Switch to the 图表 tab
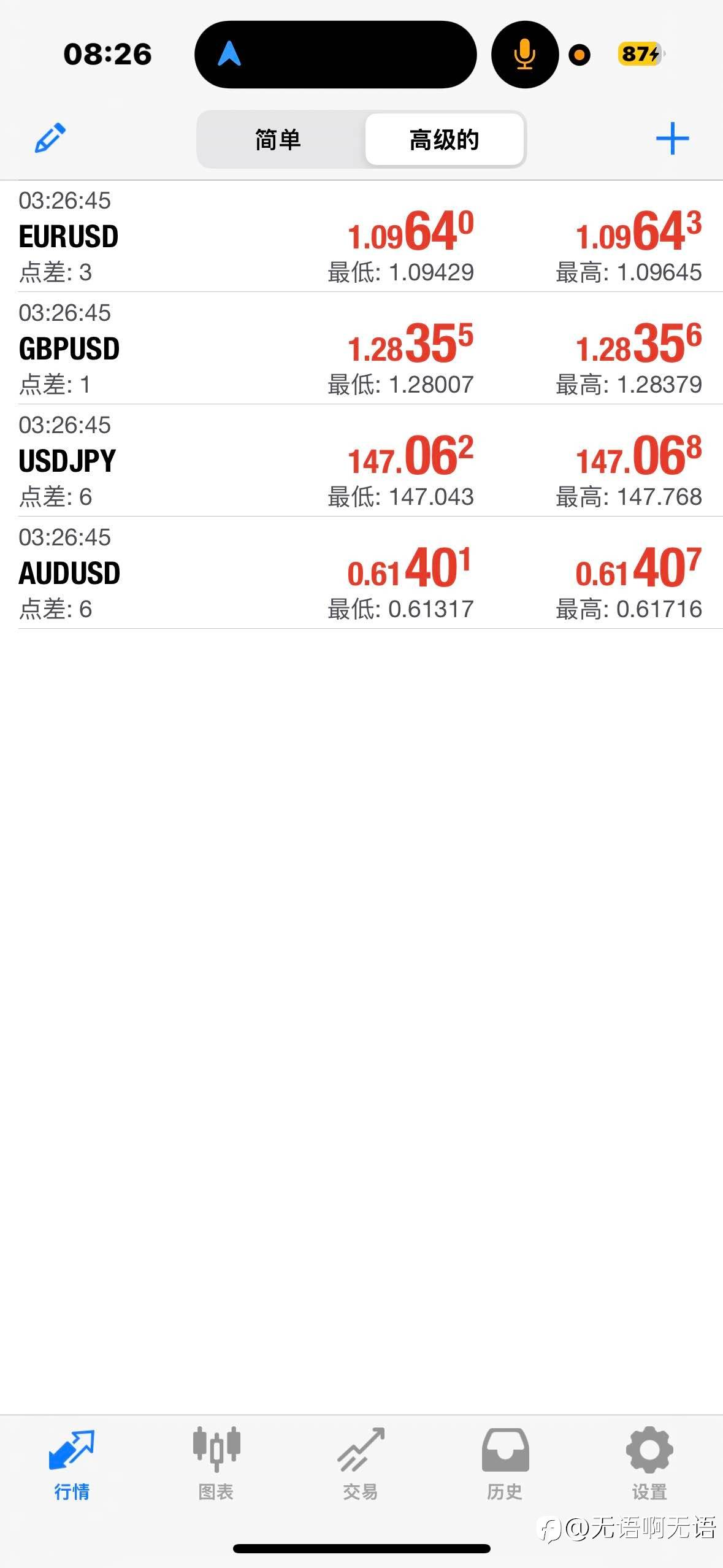 [216, 1463]
